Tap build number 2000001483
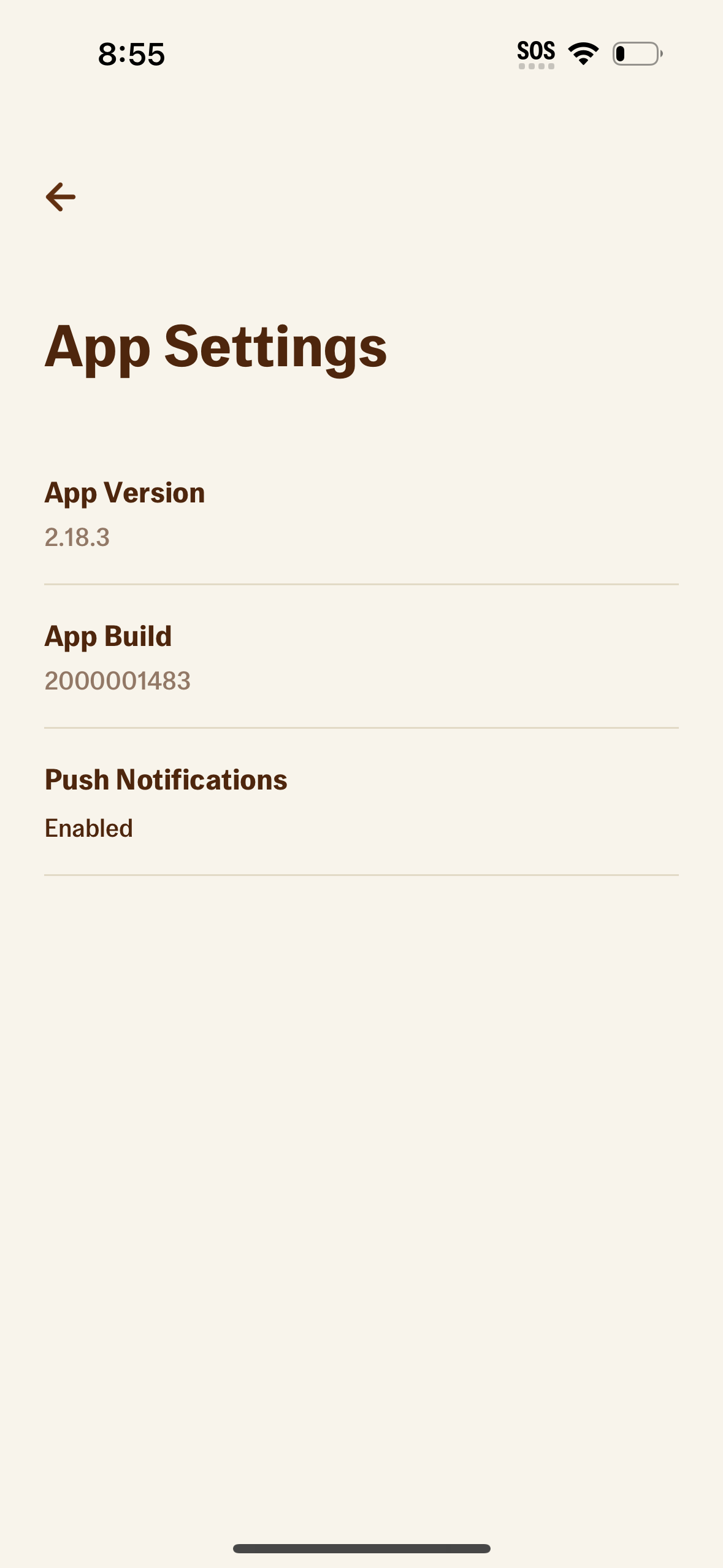This screenshot has width=723, height=1568. click(118, 680)
